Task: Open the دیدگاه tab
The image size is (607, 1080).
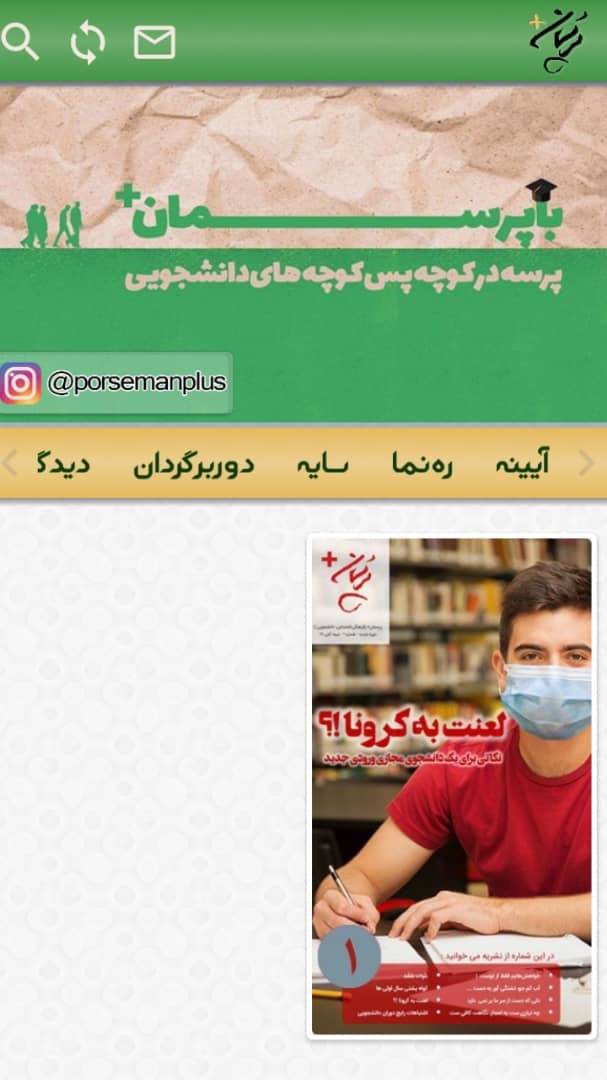Action: click(x=64, y=464)
